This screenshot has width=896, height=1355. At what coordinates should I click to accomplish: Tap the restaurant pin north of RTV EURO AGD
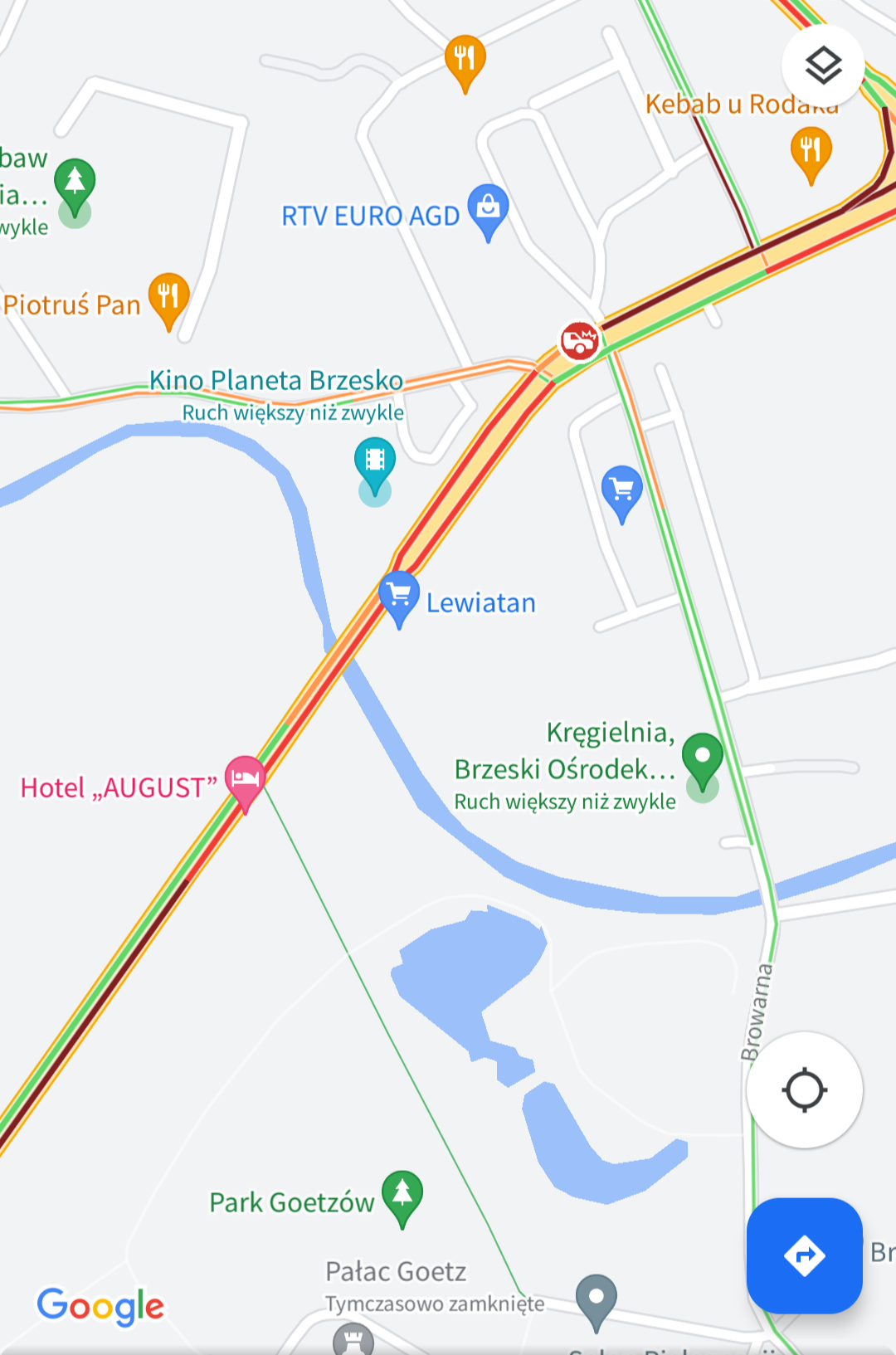pyautogui.click(x=465, y=58)
